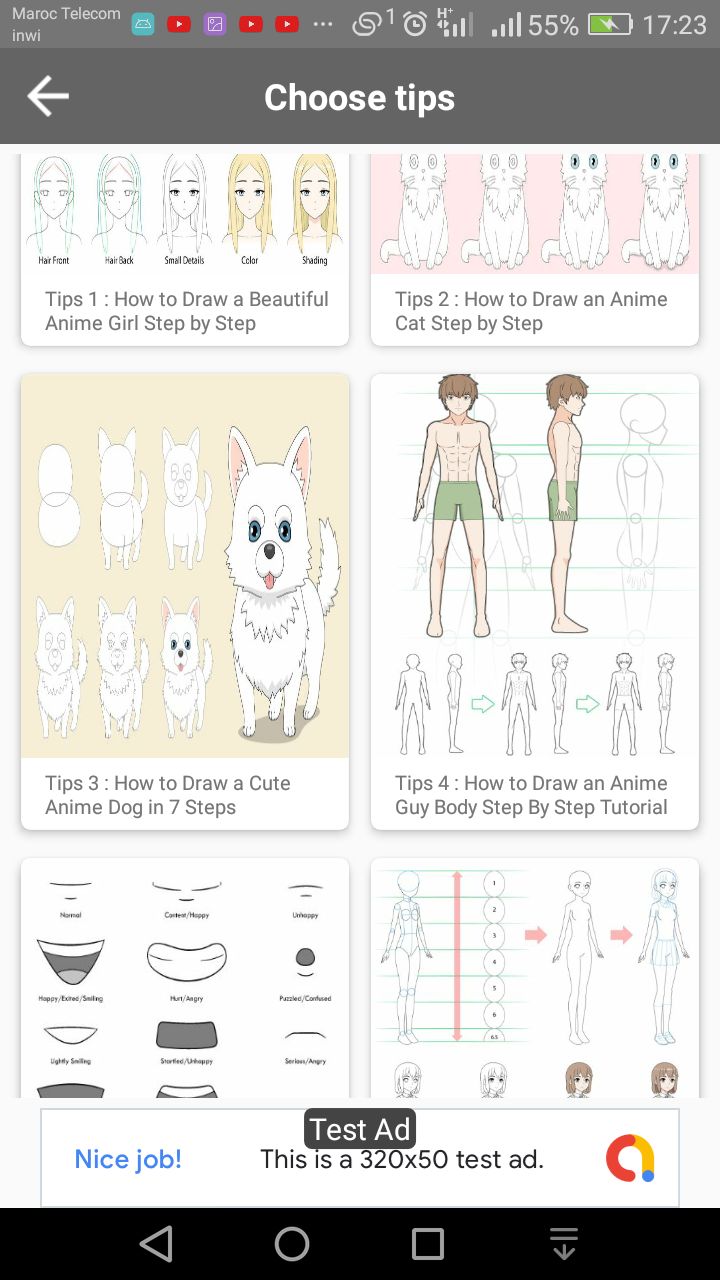The width and height of the screenshot is (720, 1280).
Task: Open the anime girl body proportions card
Action: (535, 978)
